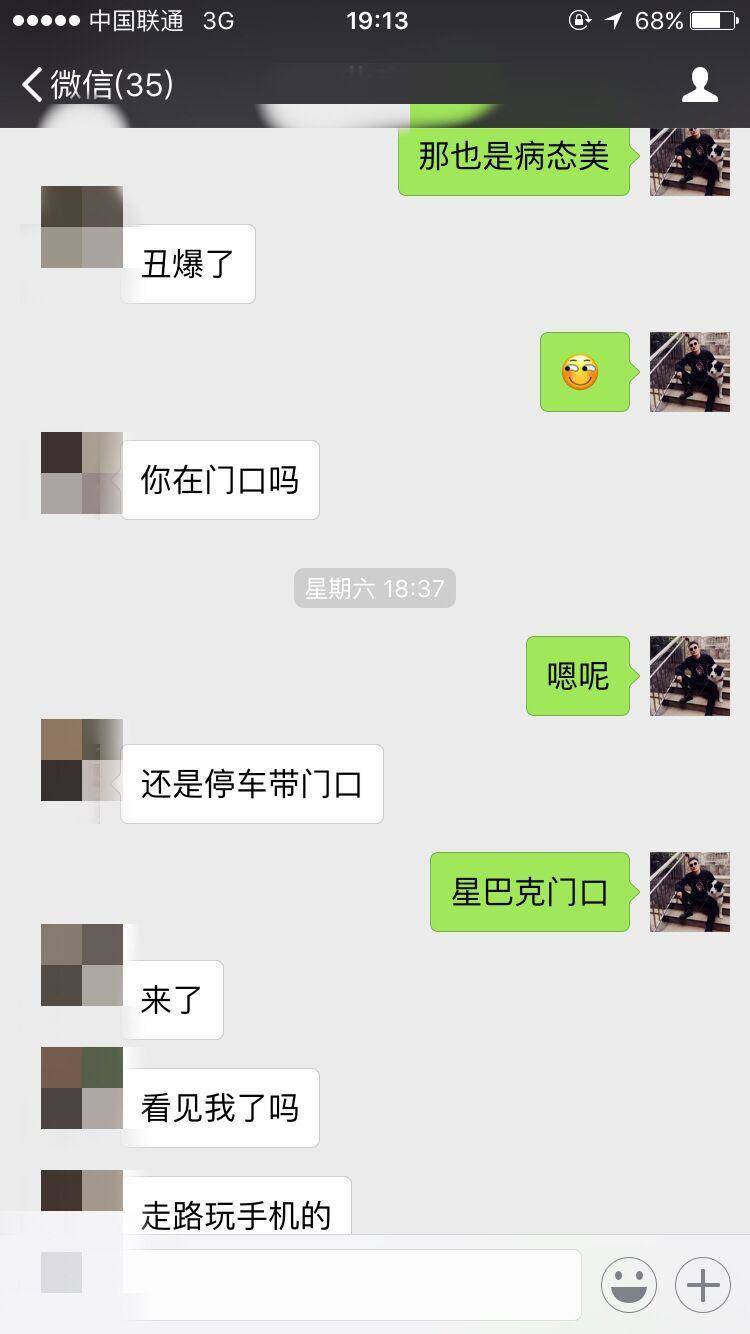Tap the grinning emoji sticker message
Image resolution: width=750 pixels, height=1334 pixels.
click(x=583, y=372)
